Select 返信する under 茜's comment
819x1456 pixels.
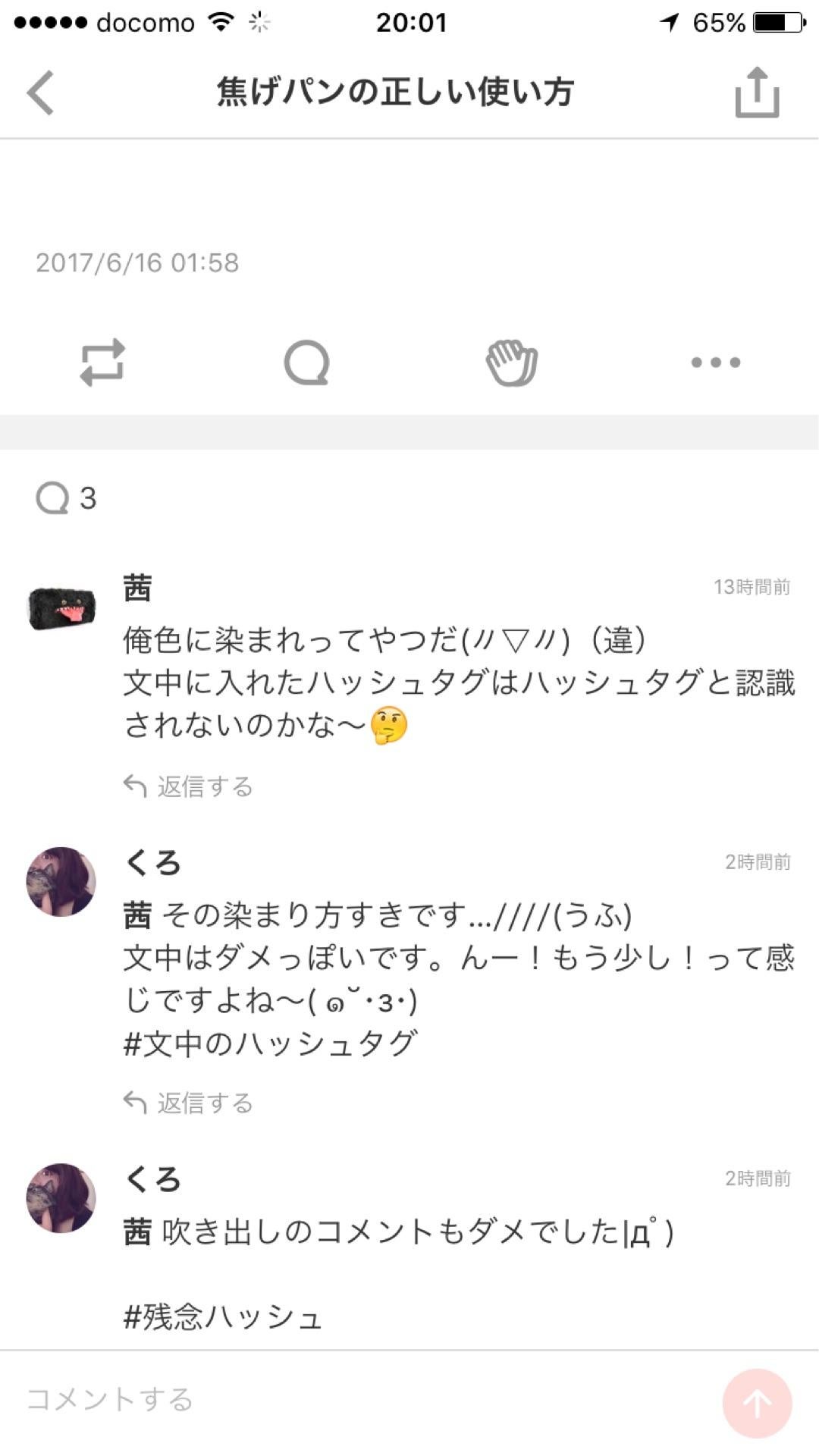coord(203,787)
